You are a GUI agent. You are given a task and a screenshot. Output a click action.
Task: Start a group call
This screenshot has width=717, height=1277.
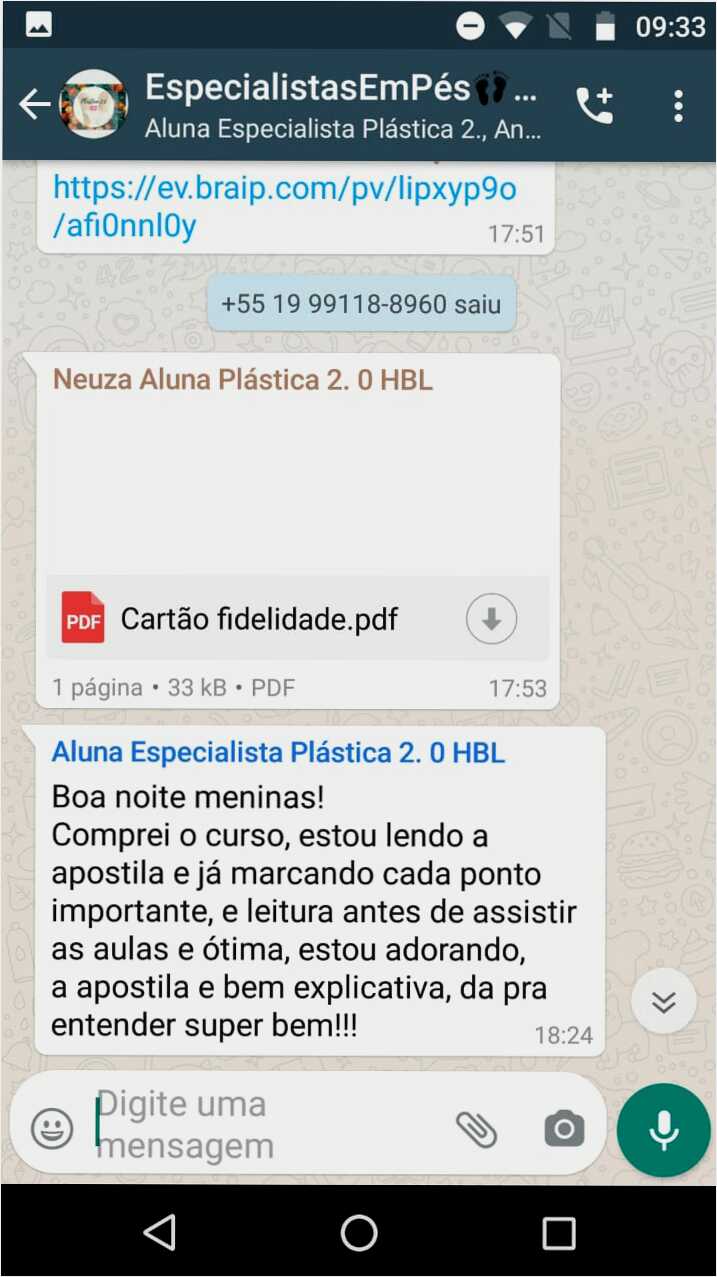pos(594,105)
